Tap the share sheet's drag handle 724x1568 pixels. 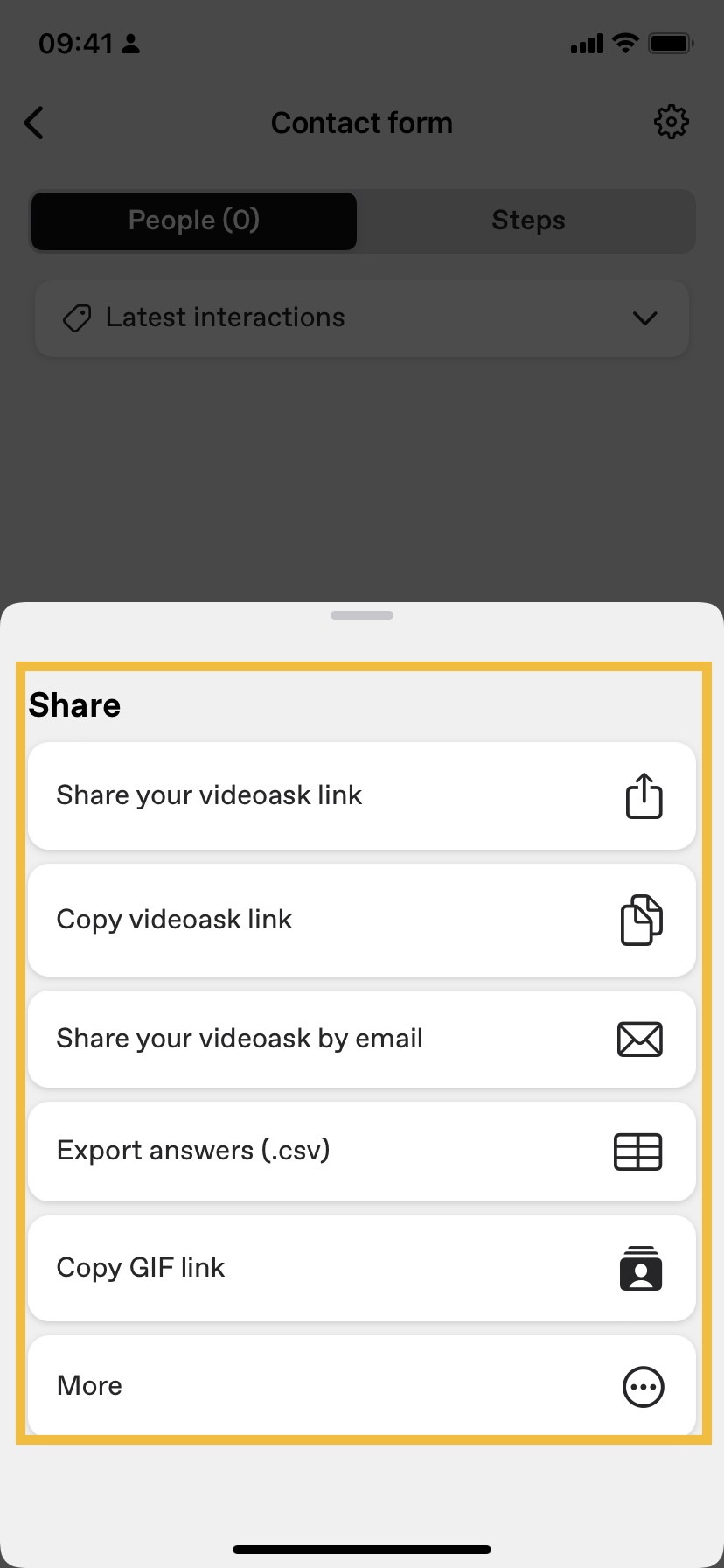point(362,615)
